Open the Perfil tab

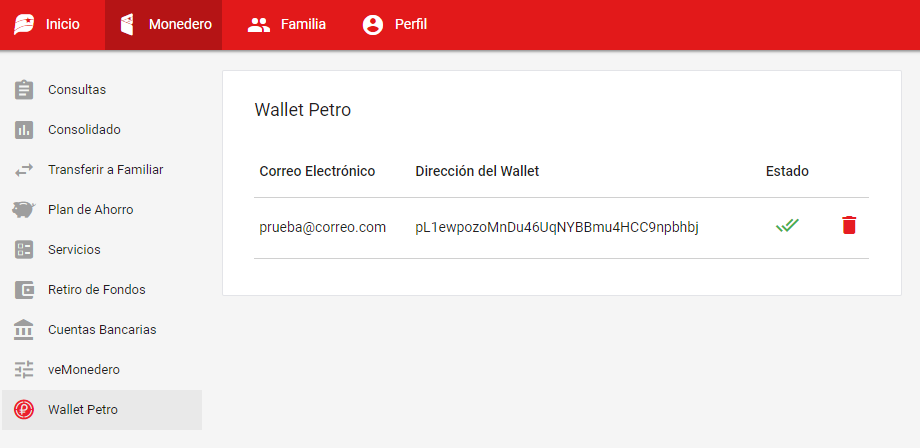pos(395,25)
